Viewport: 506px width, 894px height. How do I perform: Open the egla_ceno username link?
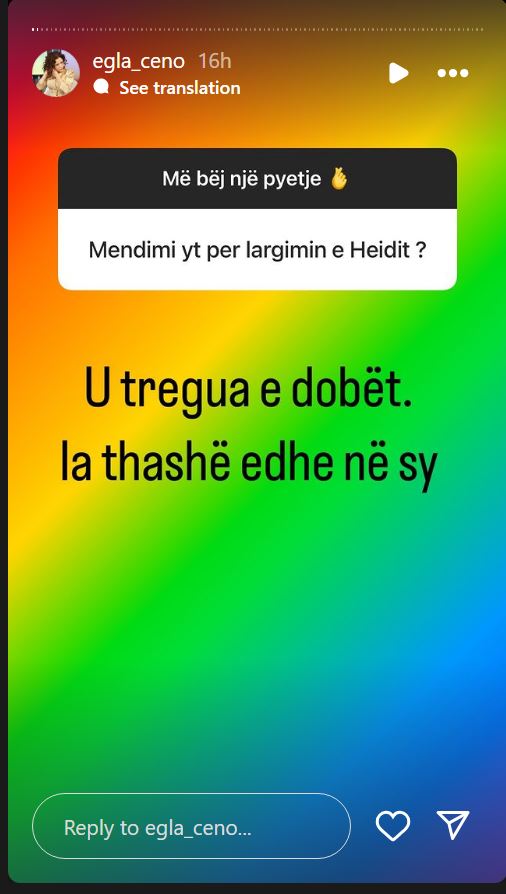(139, 61)
